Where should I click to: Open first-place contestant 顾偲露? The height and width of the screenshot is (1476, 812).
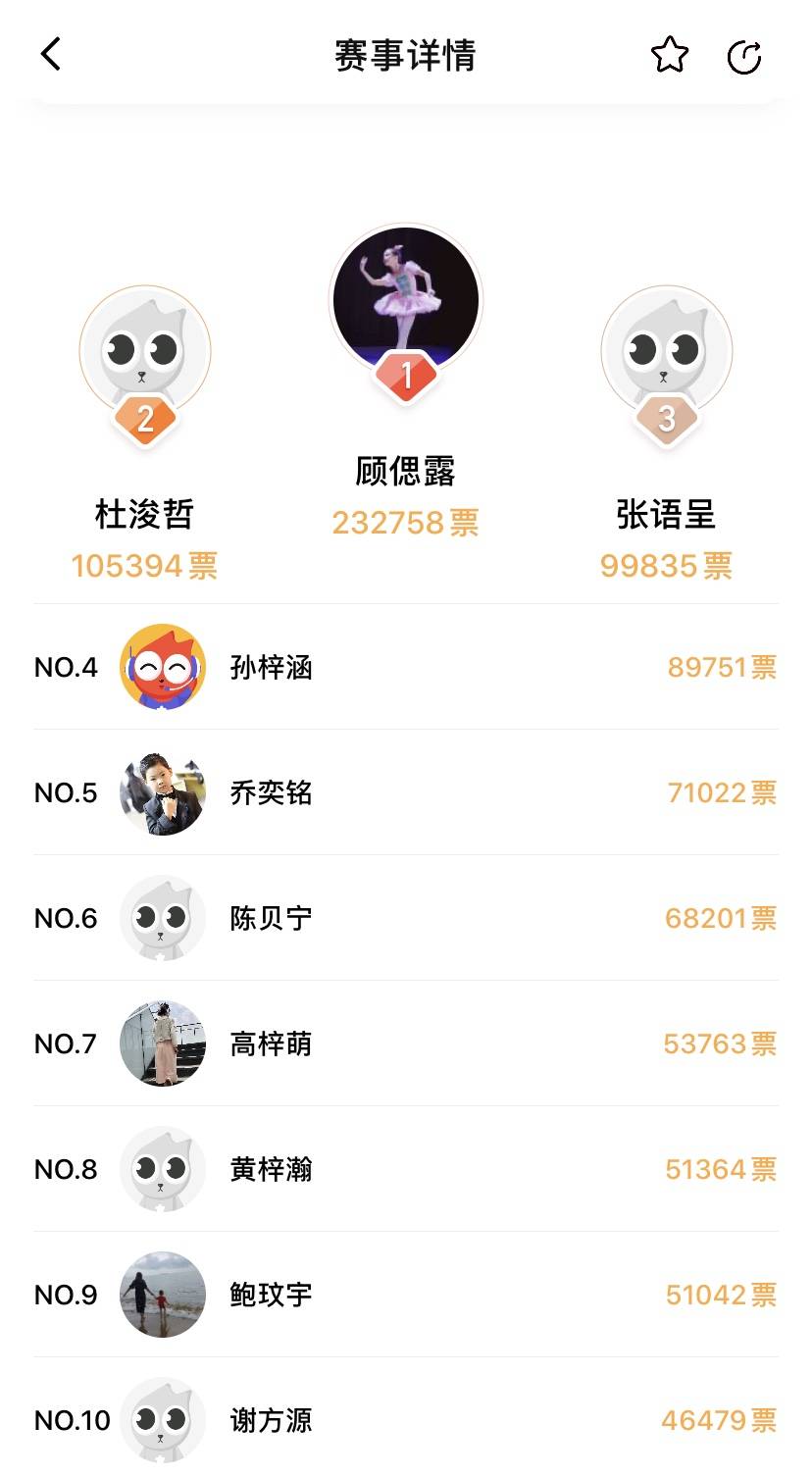(405, 299)
